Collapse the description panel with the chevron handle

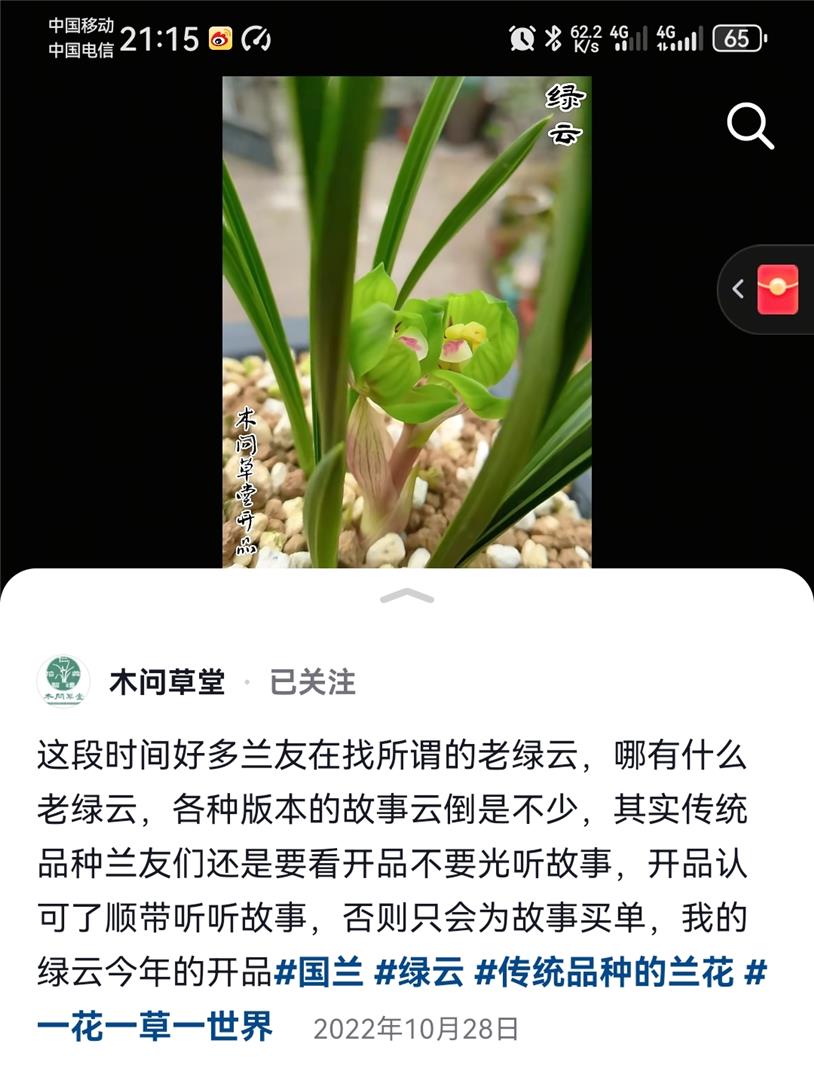coord(407,596)
